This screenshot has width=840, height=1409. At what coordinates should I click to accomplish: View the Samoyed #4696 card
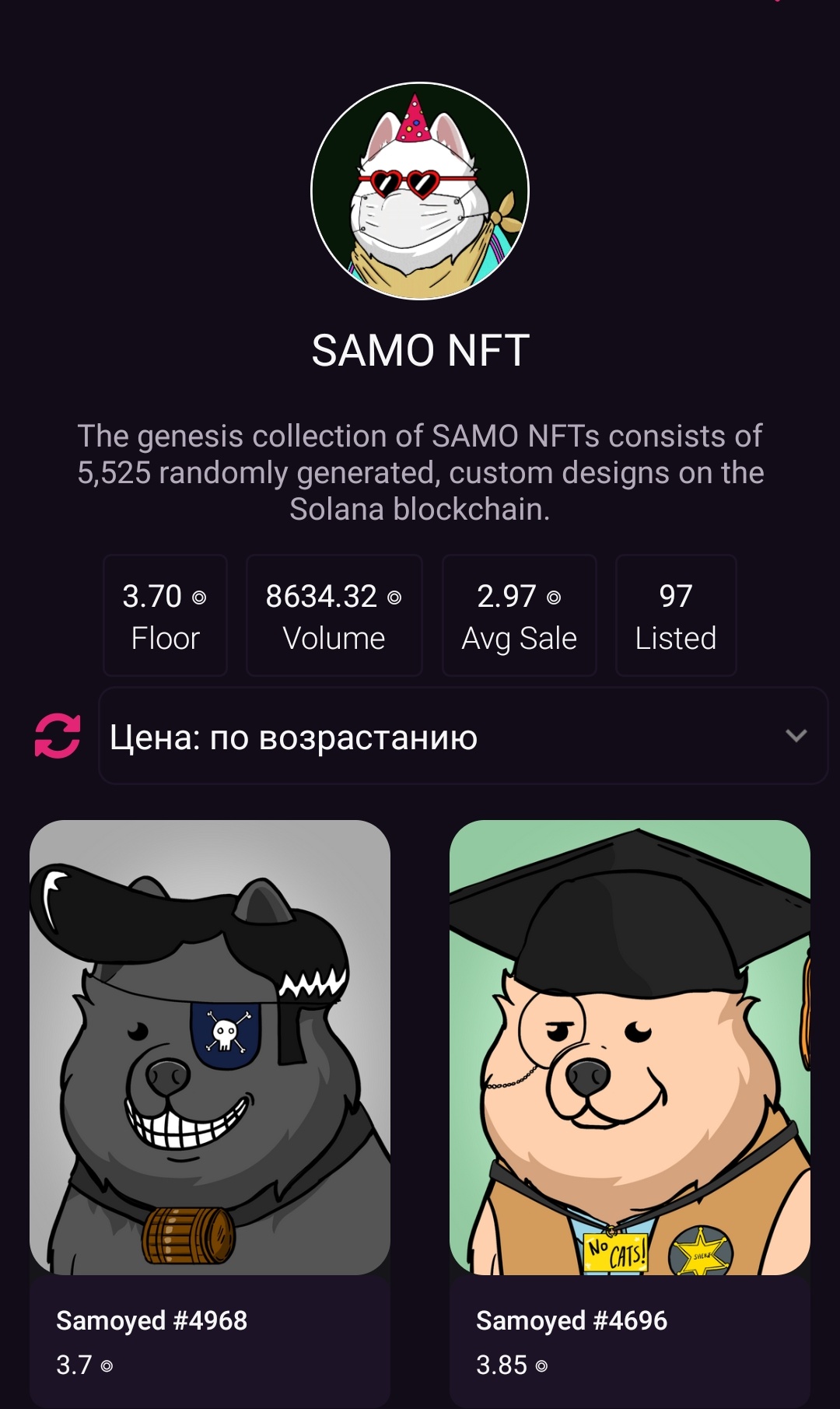pyautogui.click(x=630, y=1089)
